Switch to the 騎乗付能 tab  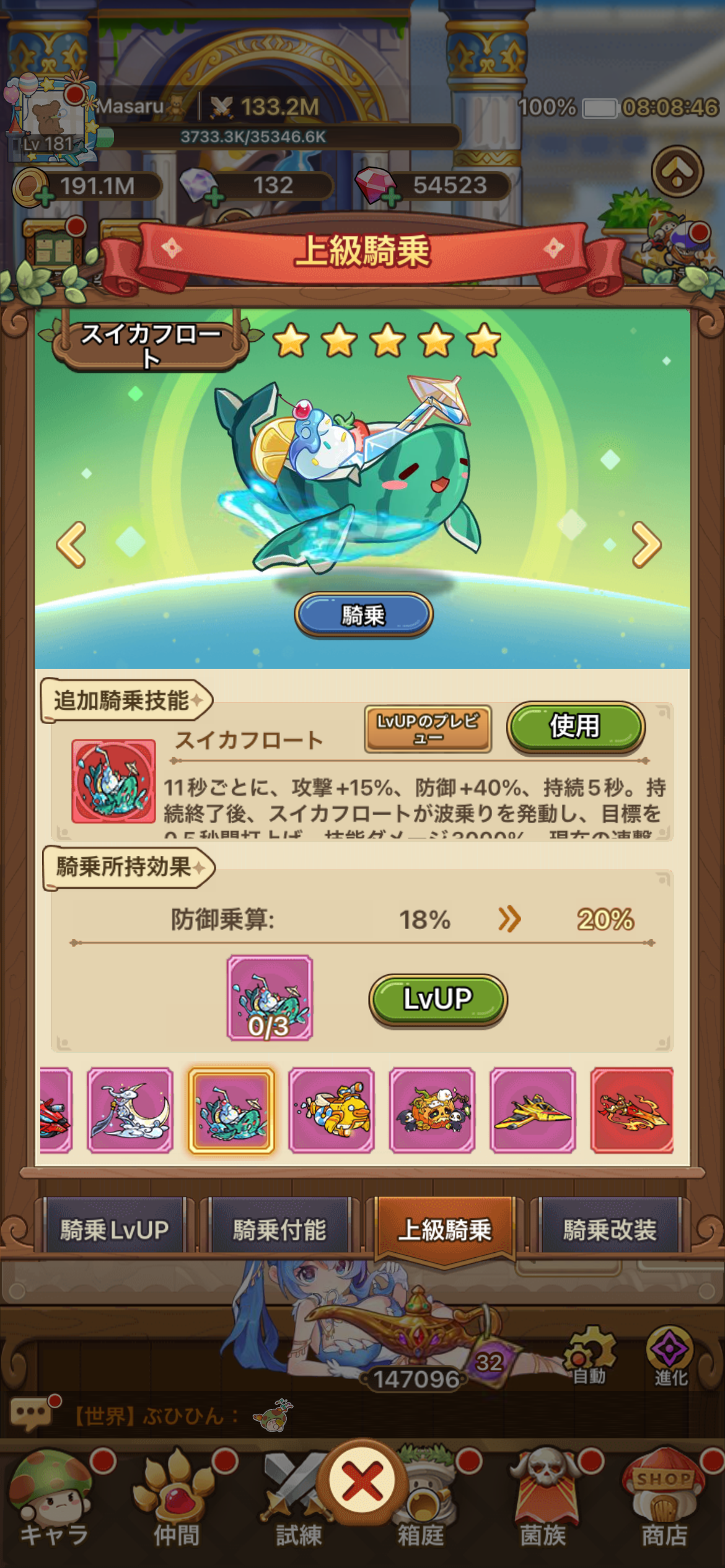click(x=279, y=1229)
